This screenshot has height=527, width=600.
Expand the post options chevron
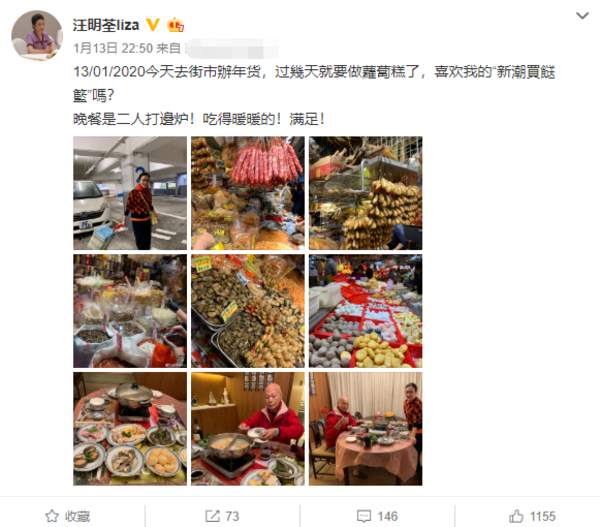click(582, 17)
